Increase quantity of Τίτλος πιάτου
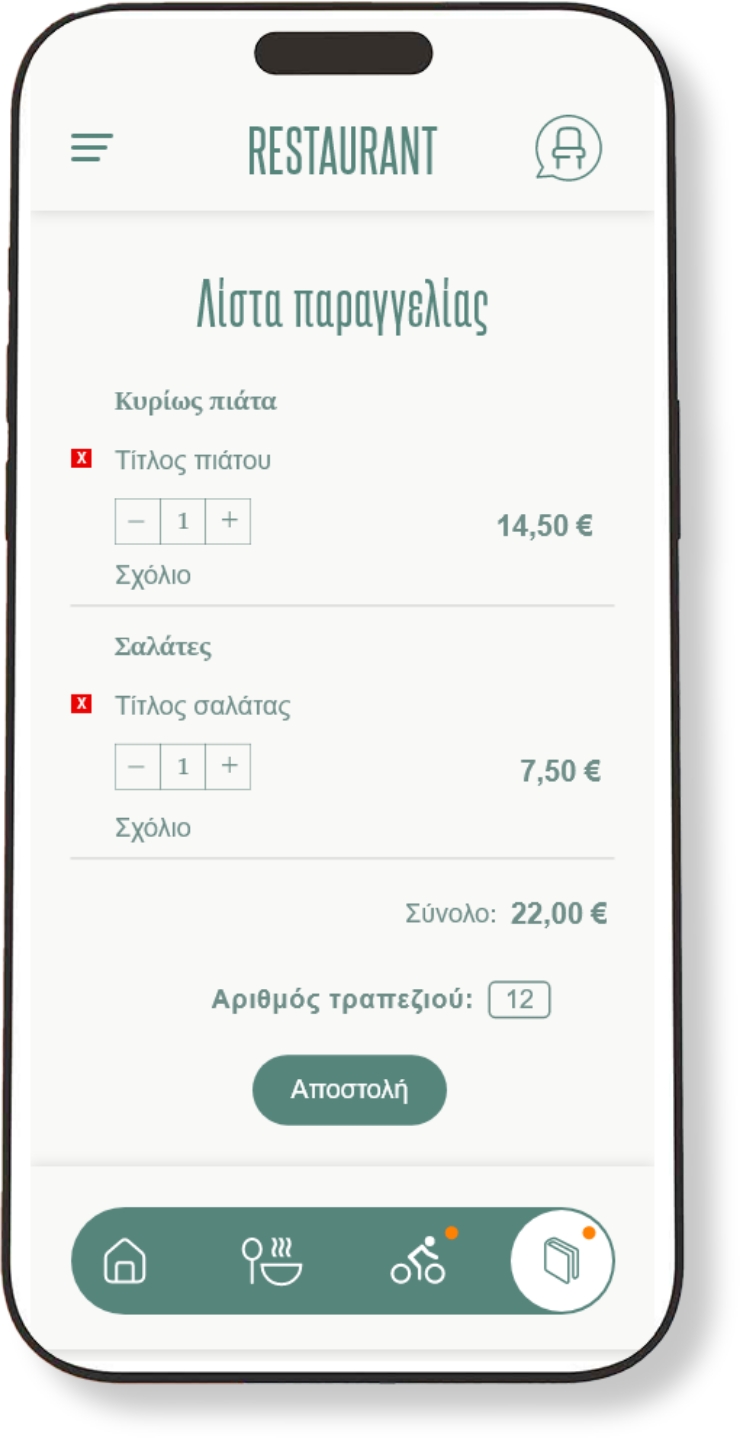This screenshot has width=740, height=1438. tap(228, 521)
